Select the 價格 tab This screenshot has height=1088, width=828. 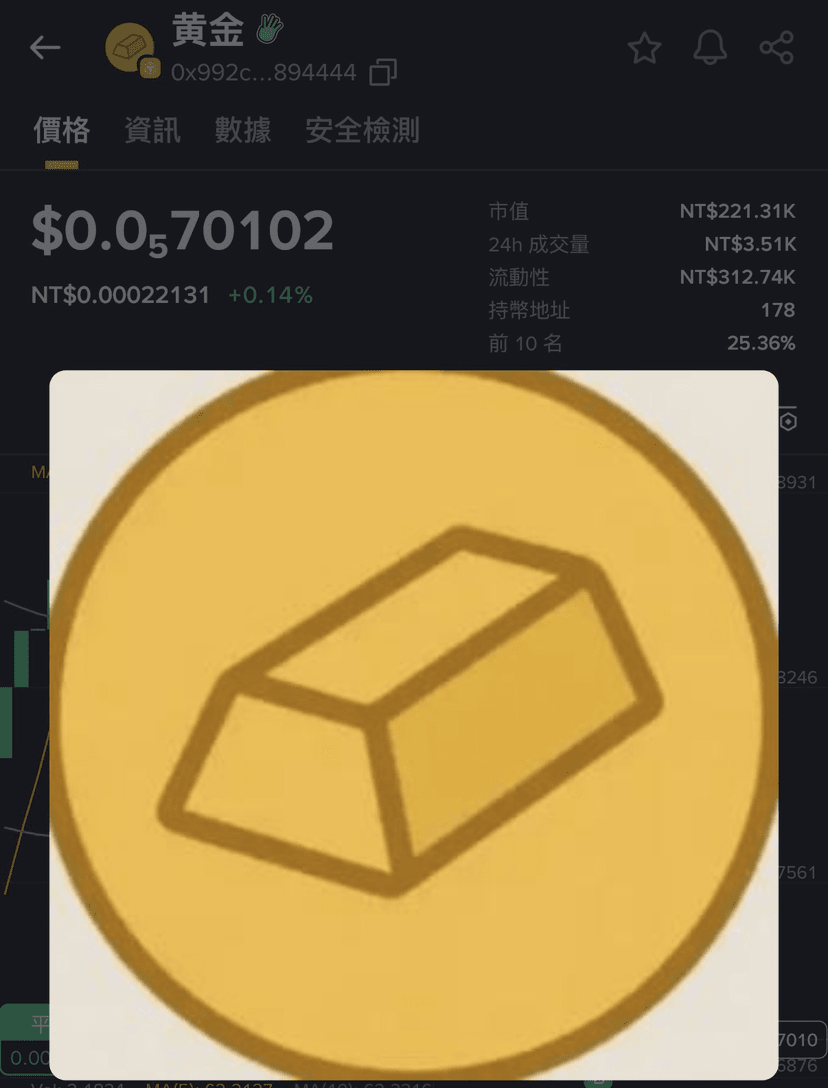(x=62, y=130)
